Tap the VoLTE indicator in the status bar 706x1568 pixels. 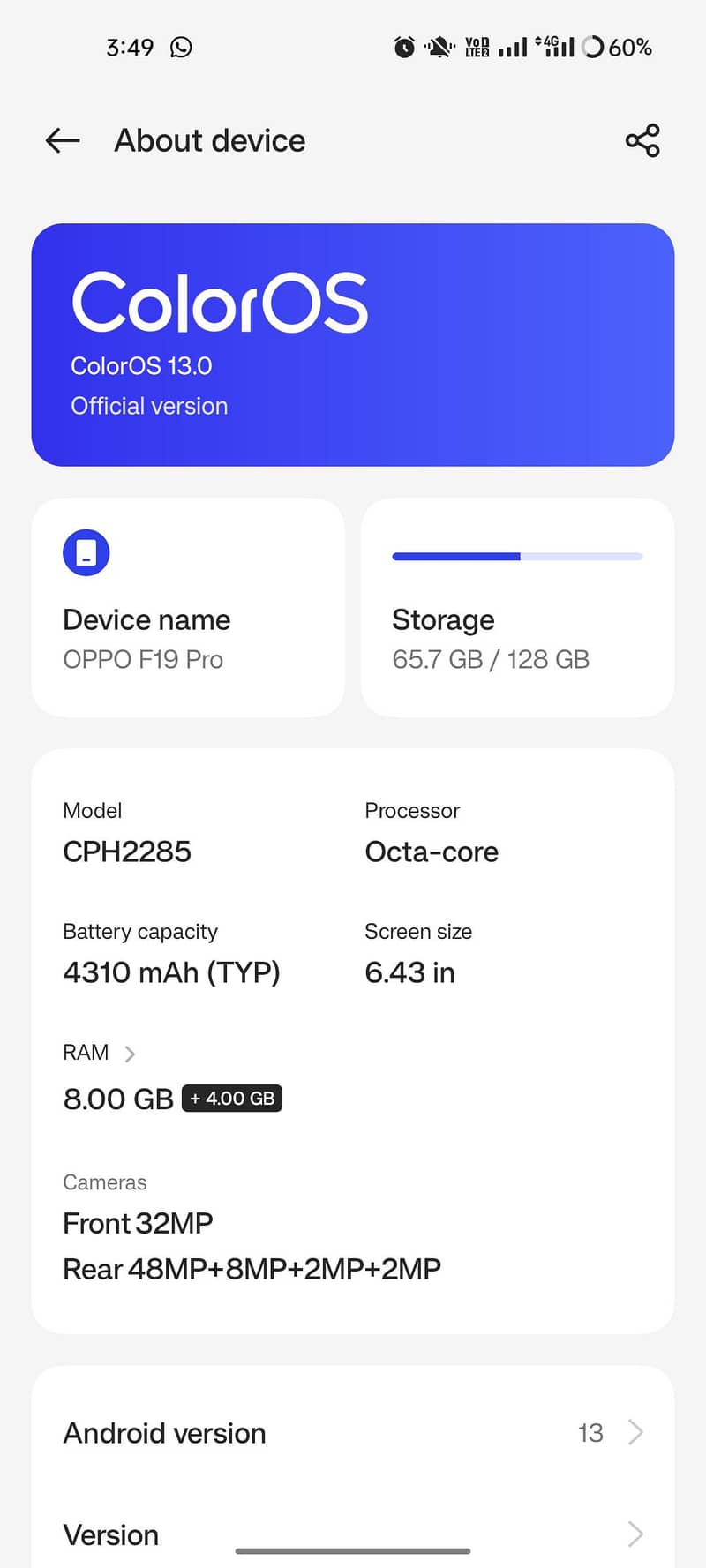(476, 48)
